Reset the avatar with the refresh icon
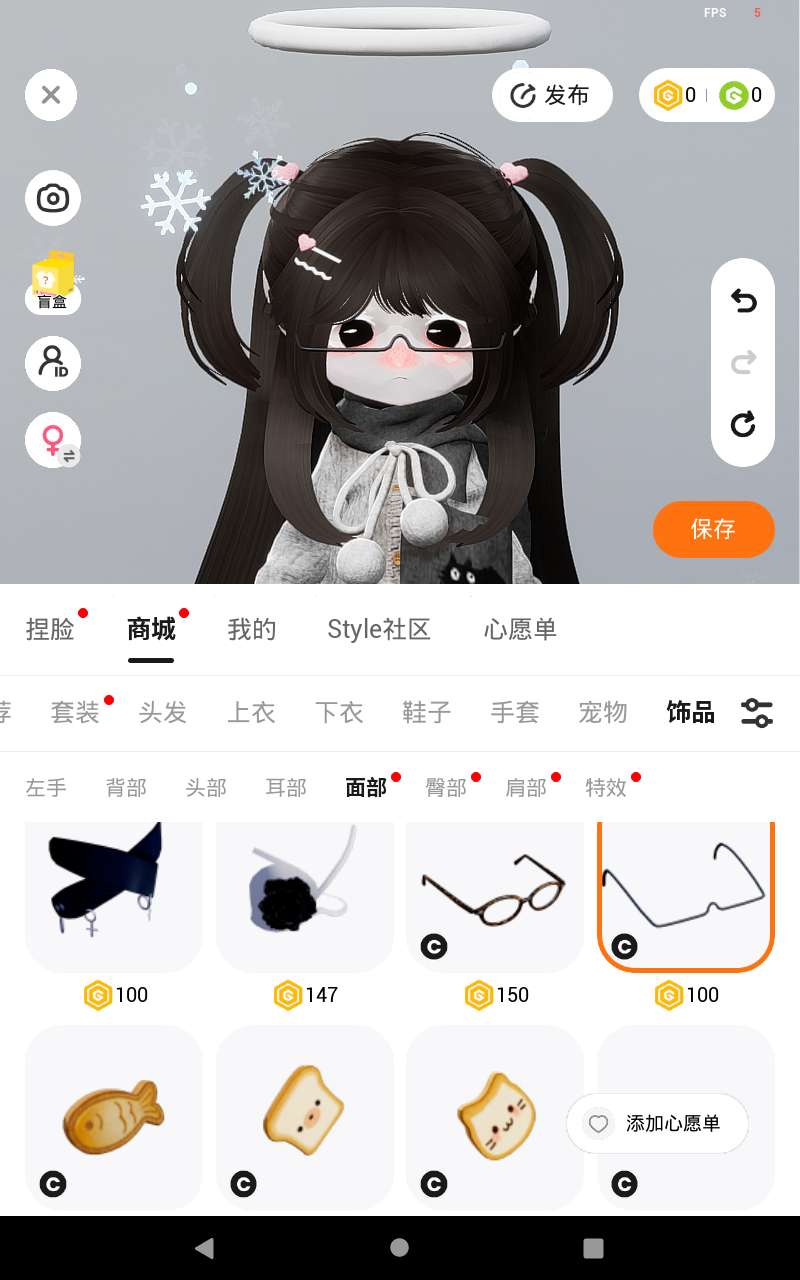Screen dimensions: 800x1280 pos(742,425)
